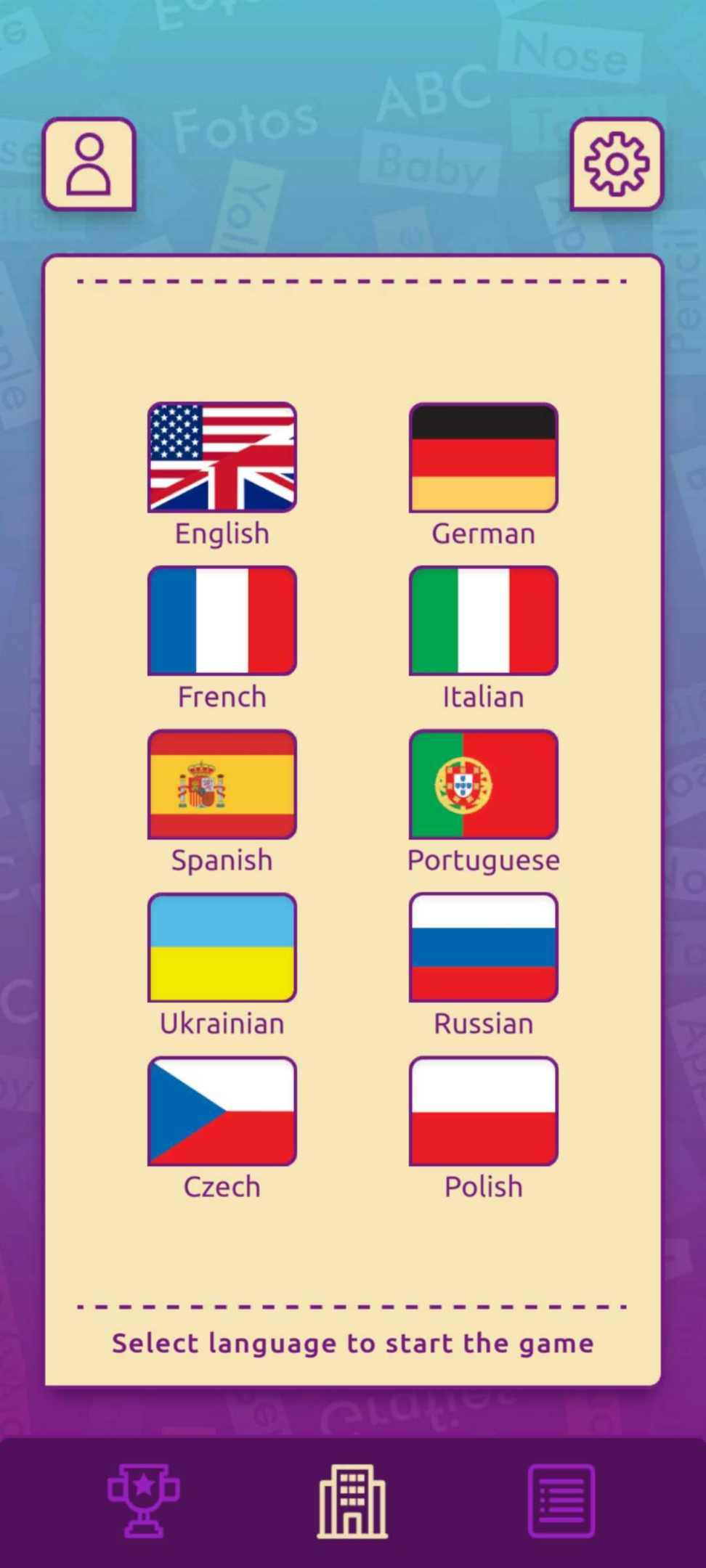Choose Portuguese language
The image size is (706, 1568).
[484, 784]
